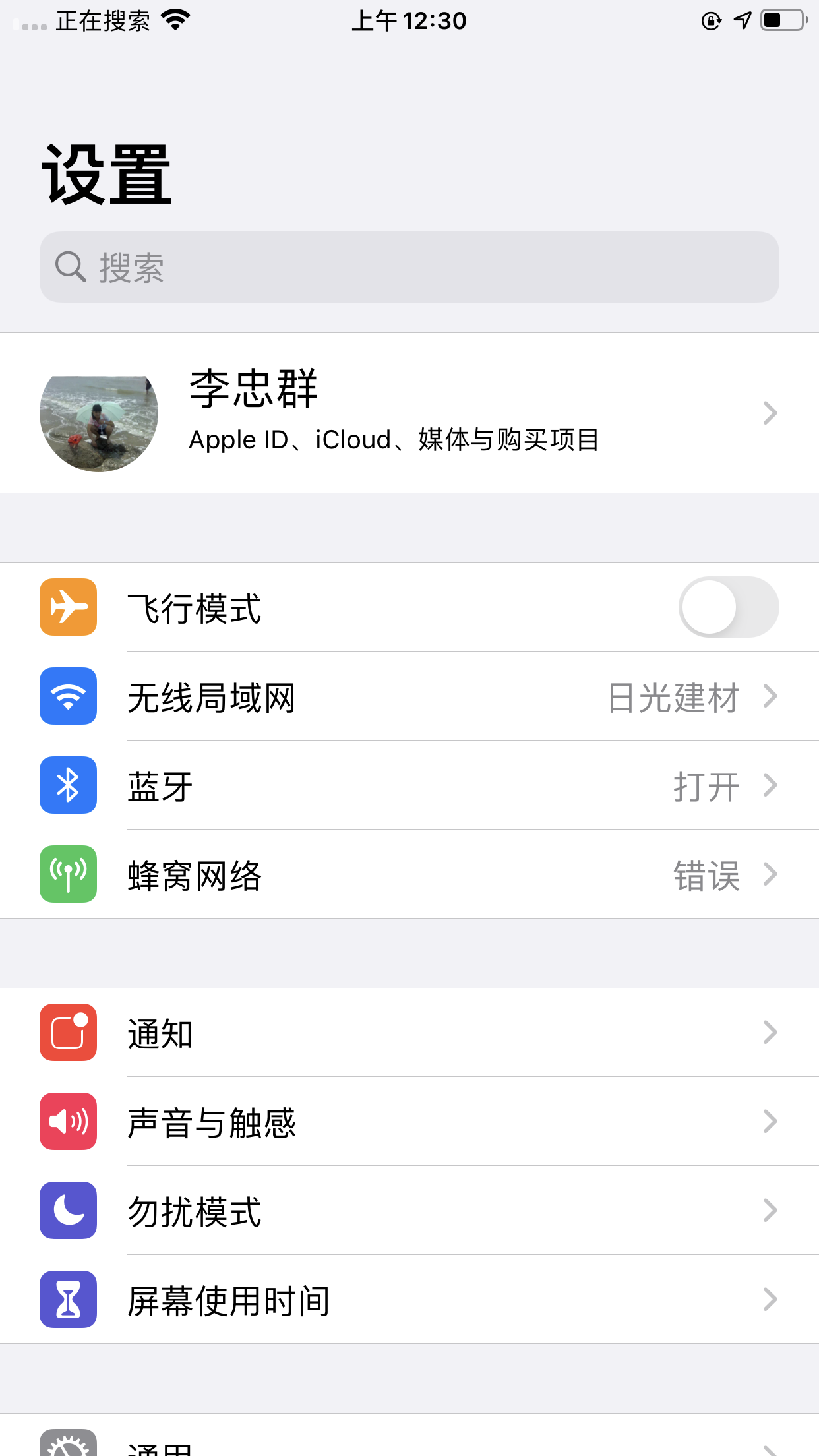Open 声音与触感 settings
The image size is (819, 1456).
click(x=409, y=1122)
